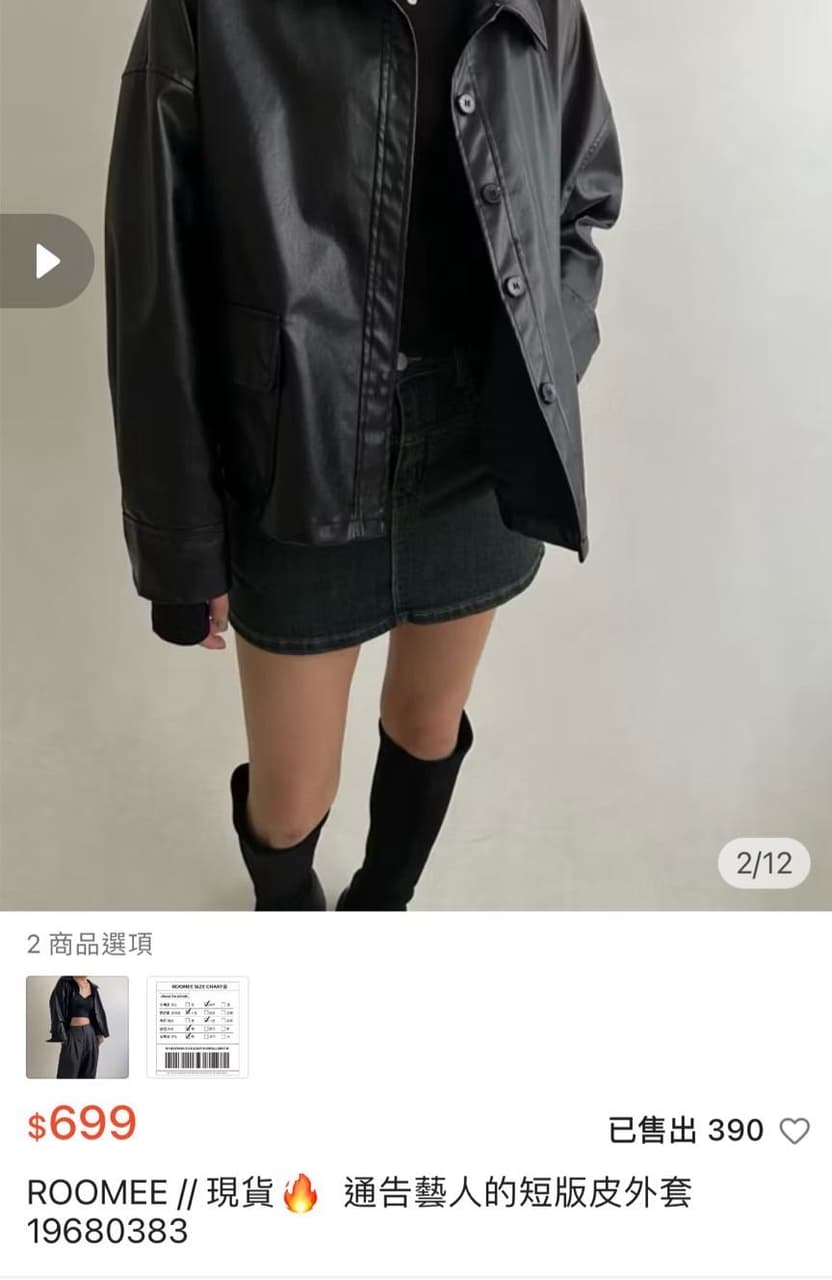Tap the play triangle overlay on the photo
Viewport: 832px width, 1280px height.
point(45,260)
